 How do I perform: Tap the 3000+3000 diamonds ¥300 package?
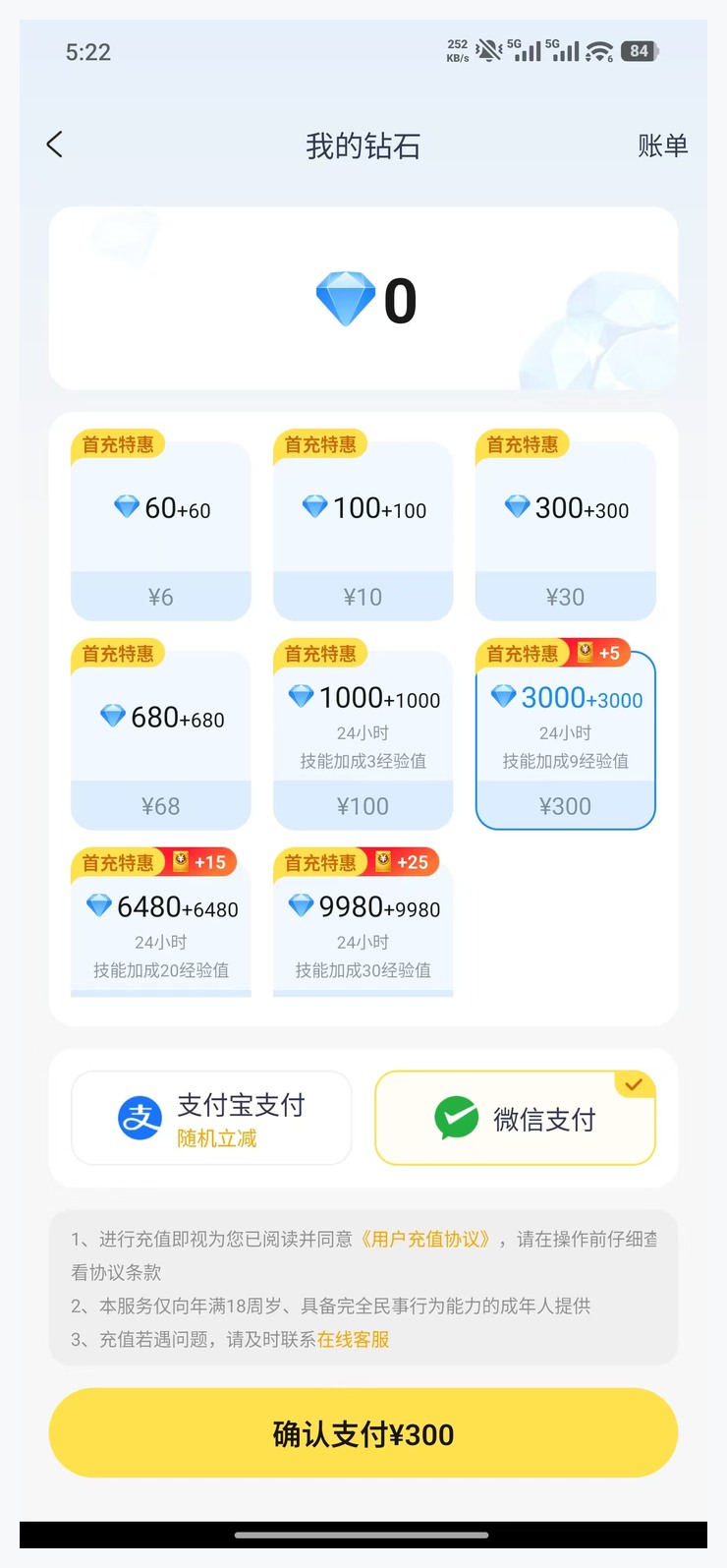point(566,741)
